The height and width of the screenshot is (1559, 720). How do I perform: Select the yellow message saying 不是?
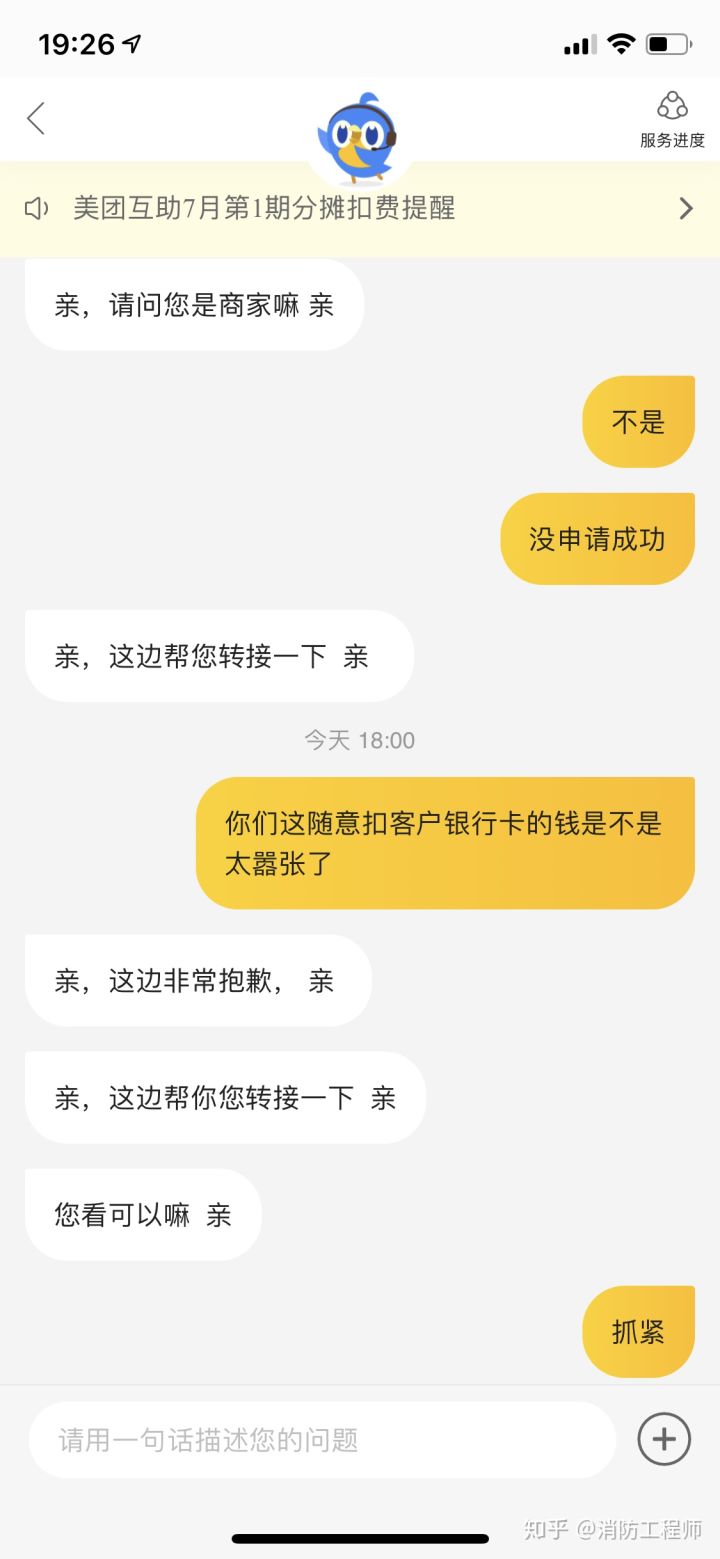click(x=638, y=421)
